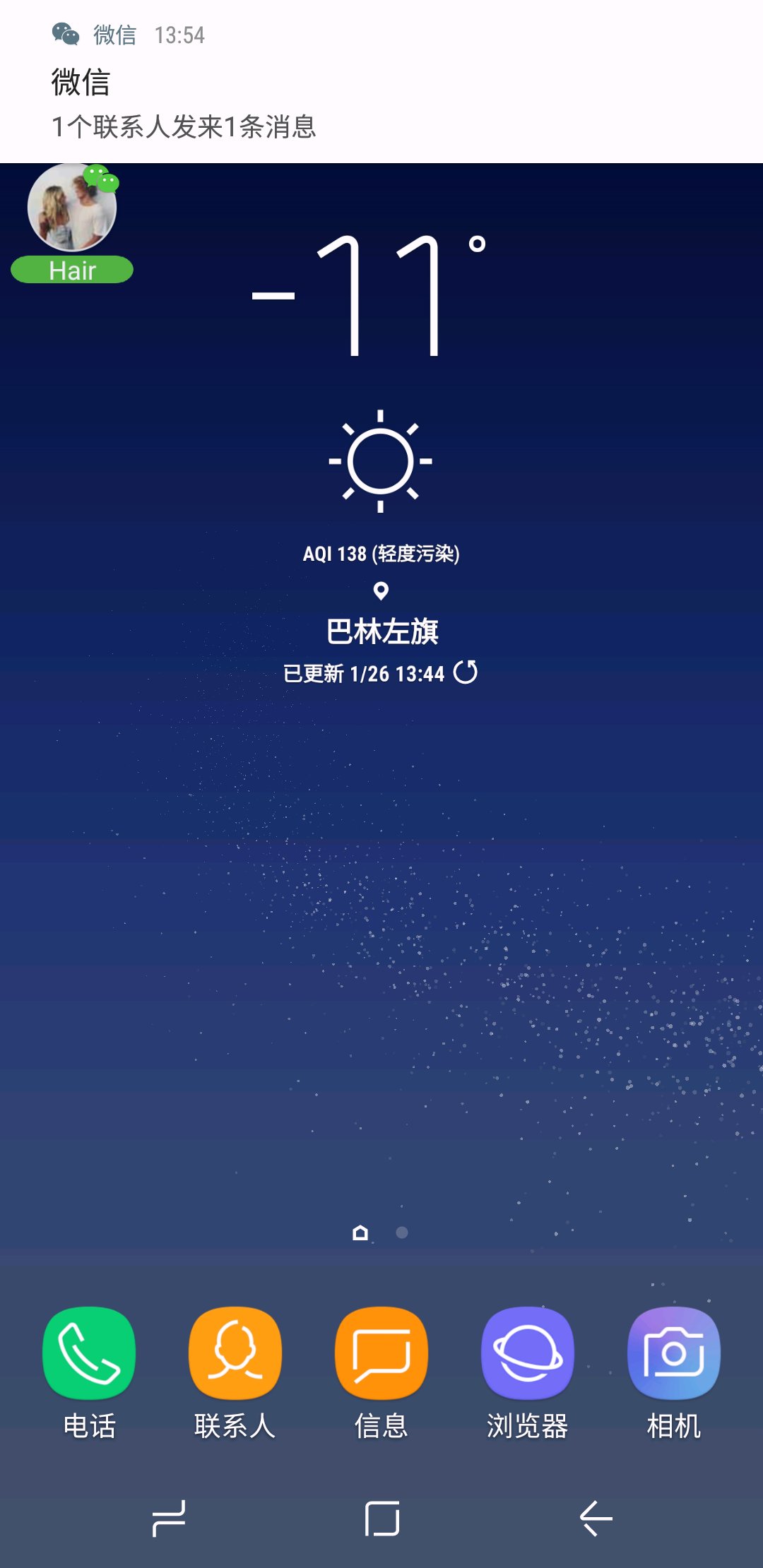The image size is (763, 1568).
Task: Show recent apps
Action: [x=169, y=1519]
